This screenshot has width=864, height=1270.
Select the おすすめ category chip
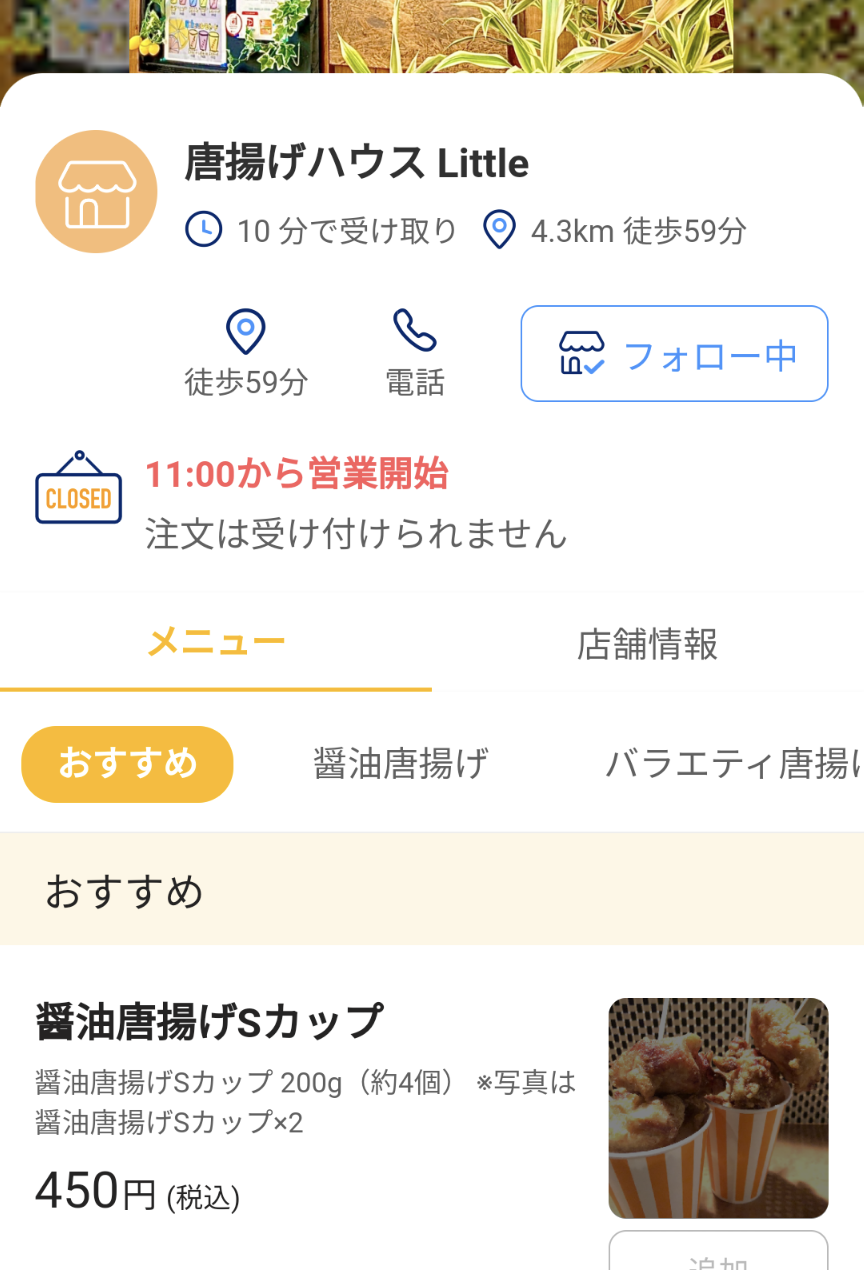[127, 764]
